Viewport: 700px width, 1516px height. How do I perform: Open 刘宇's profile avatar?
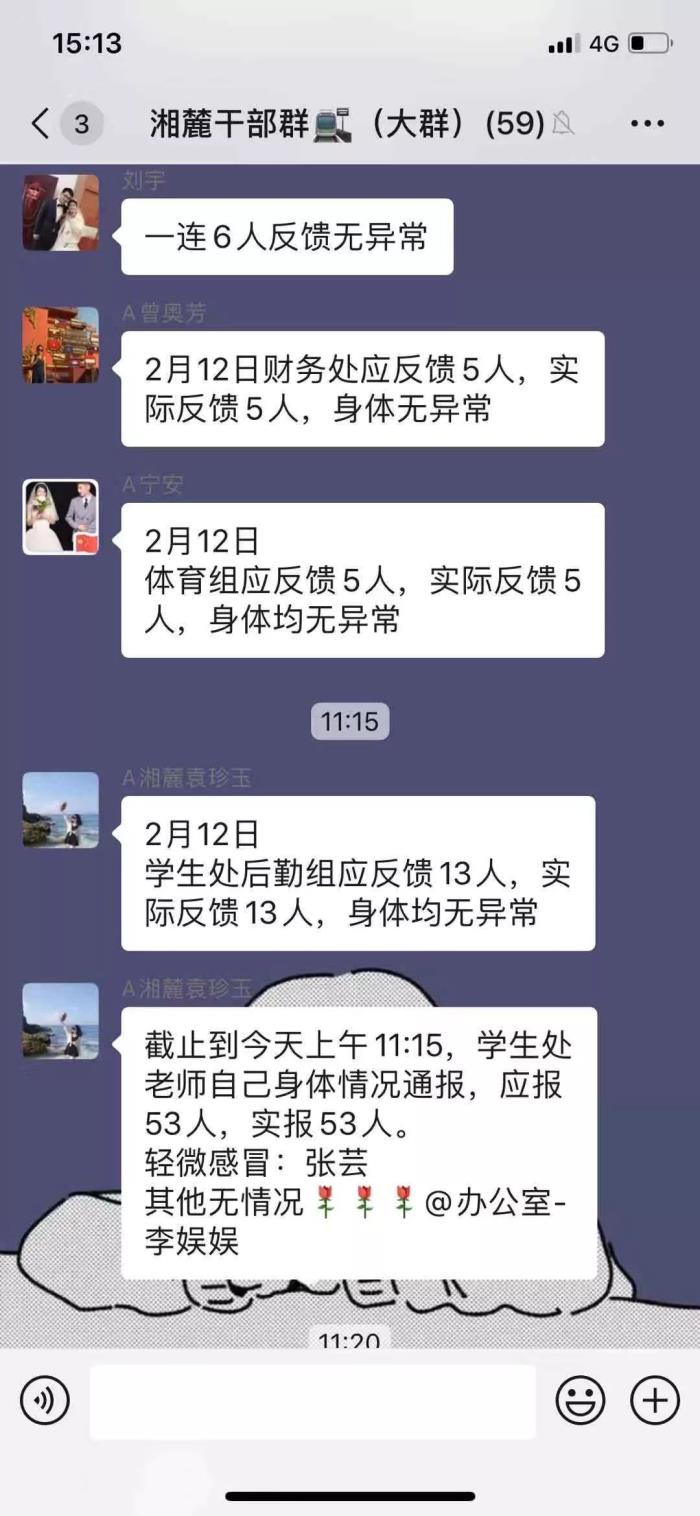tap(61, 212)
